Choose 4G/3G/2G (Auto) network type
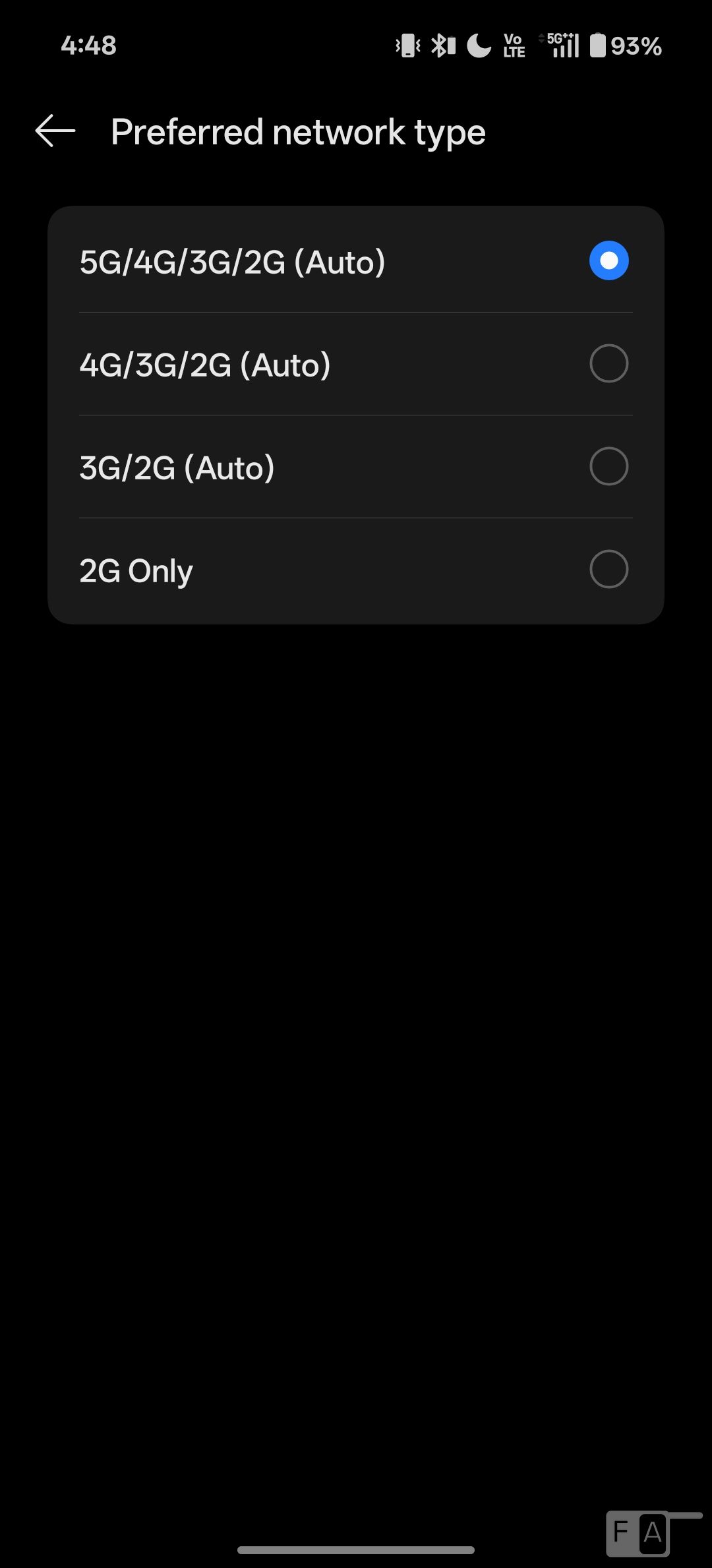The height and width of the screenshot is (1568, 712). click(x=356, y=364)
